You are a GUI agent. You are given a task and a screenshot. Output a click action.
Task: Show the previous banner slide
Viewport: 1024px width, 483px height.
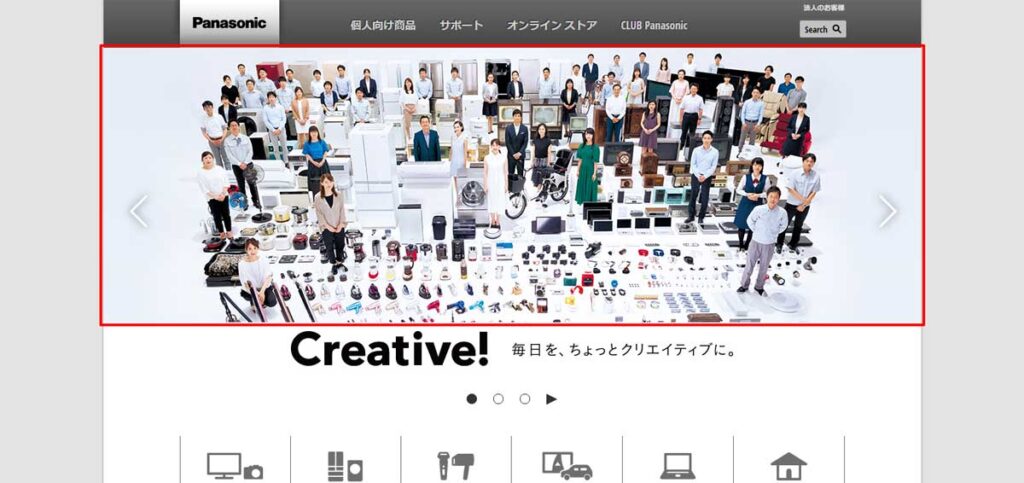[x=138, y=211]
